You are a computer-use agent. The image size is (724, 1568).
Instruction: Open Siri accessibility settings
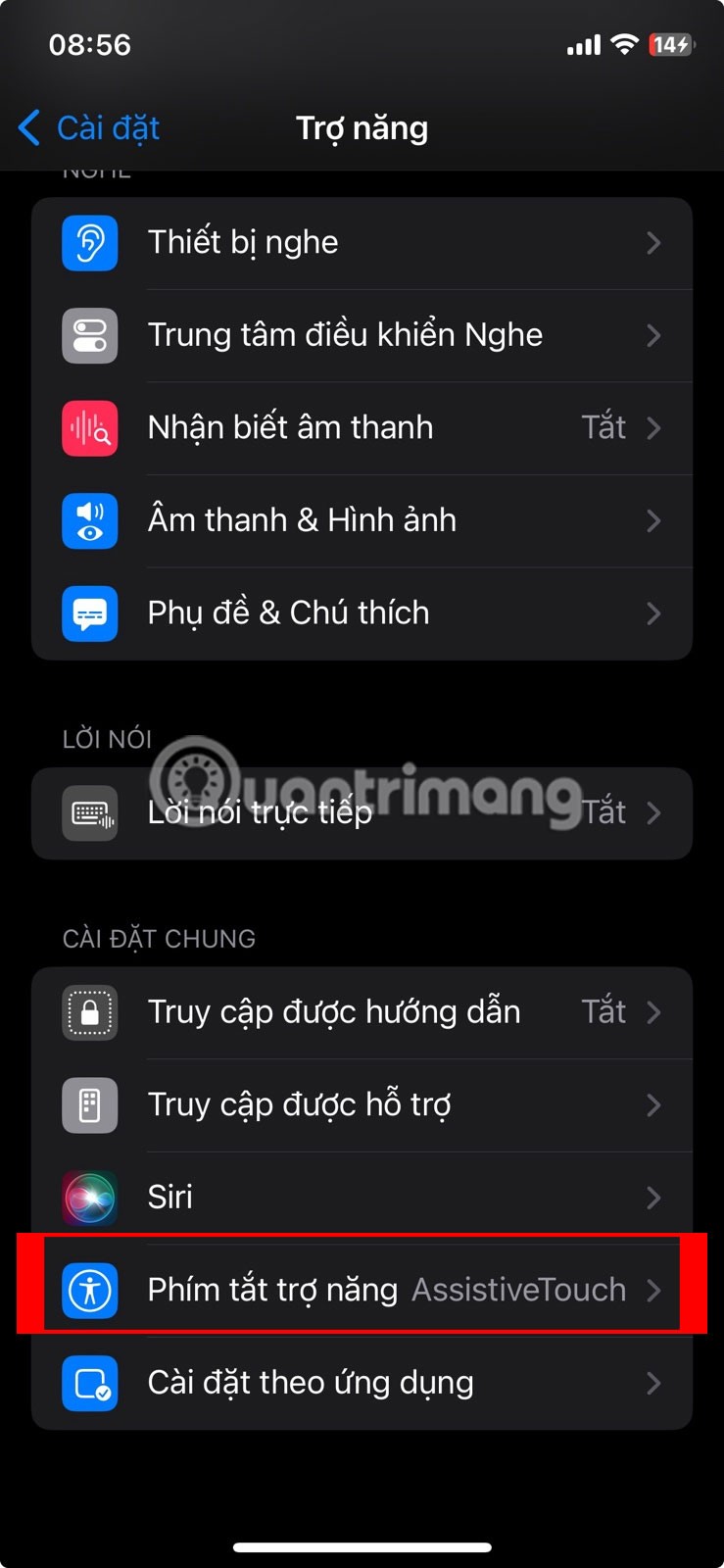point(362,1198)
